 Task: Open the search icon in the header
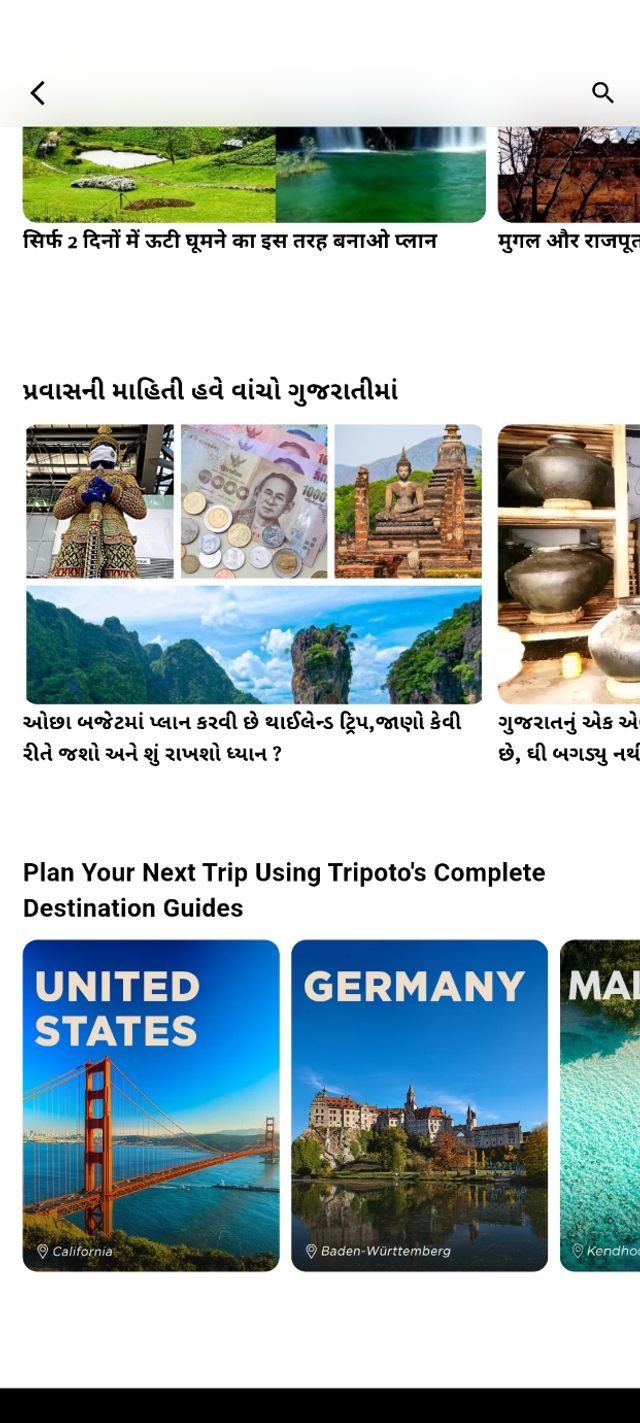click(x=602, y=93)
